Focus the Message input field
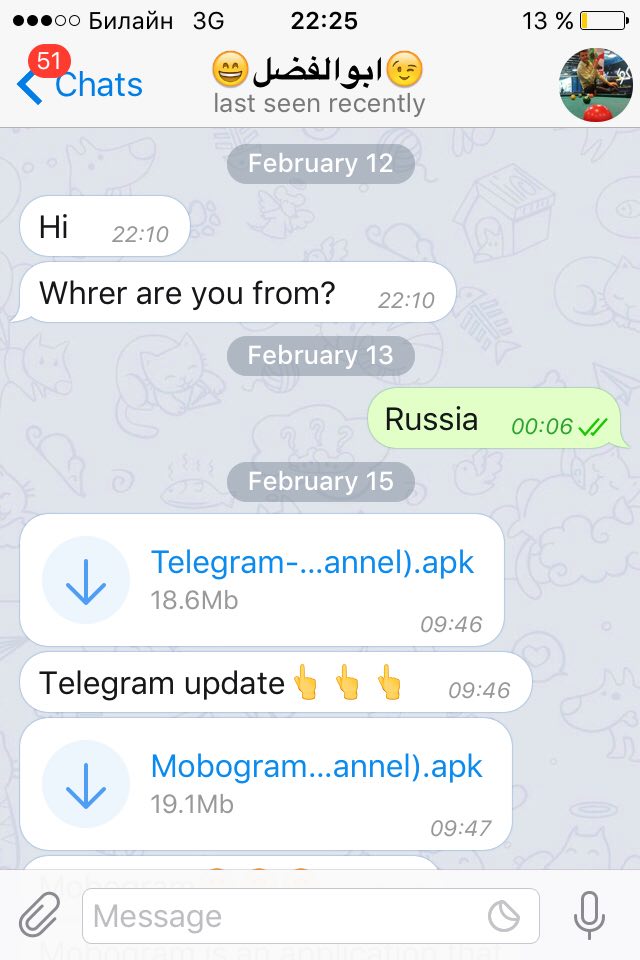The image size is (640, 960). (280, 916)
